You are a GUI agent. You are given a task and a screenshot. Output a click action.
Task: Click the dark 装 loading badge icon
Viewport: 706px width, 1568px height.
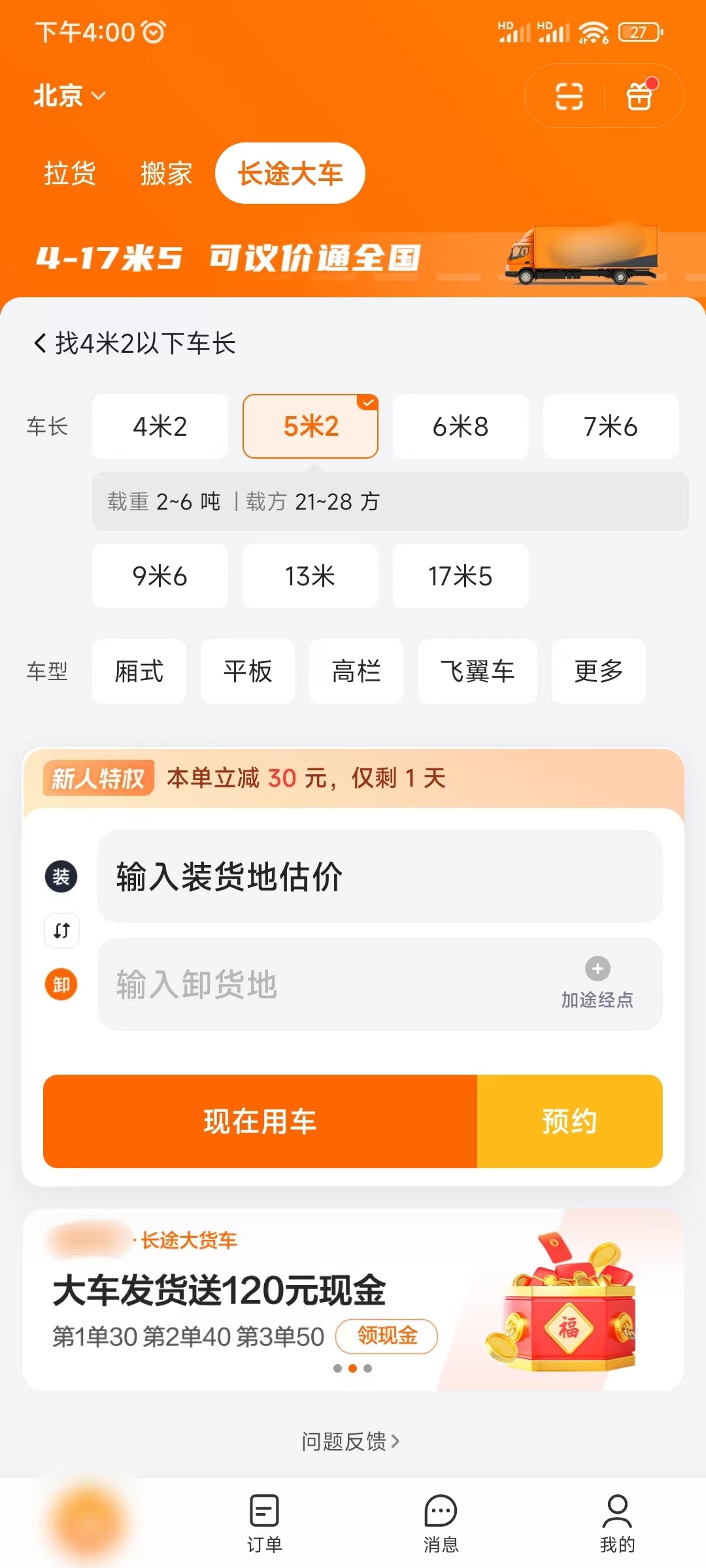61,876
